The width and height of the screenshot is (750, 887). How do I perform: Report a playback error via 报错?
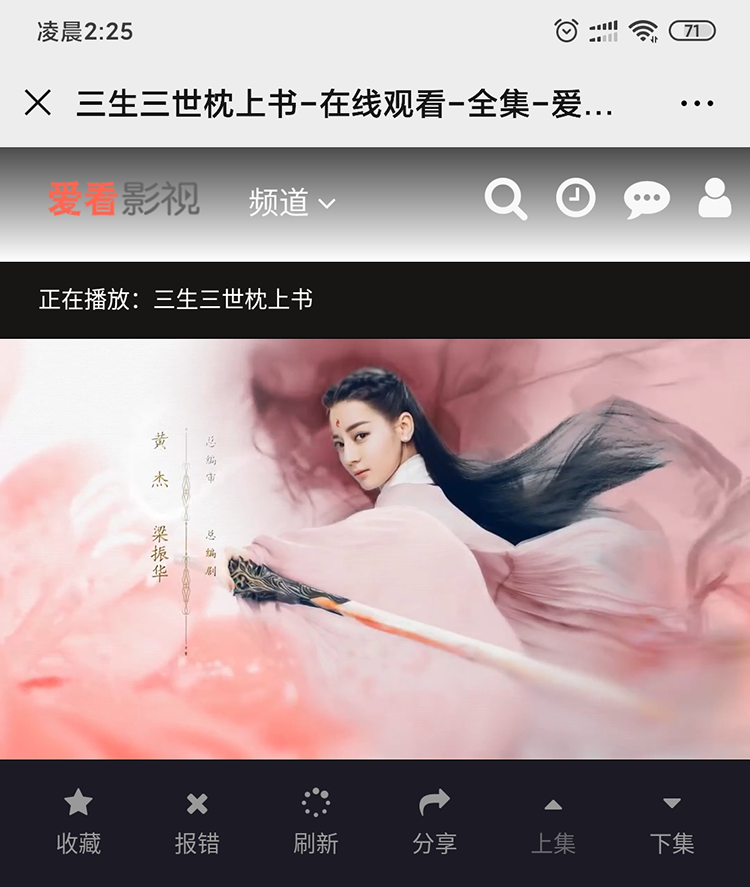(197, 822)
